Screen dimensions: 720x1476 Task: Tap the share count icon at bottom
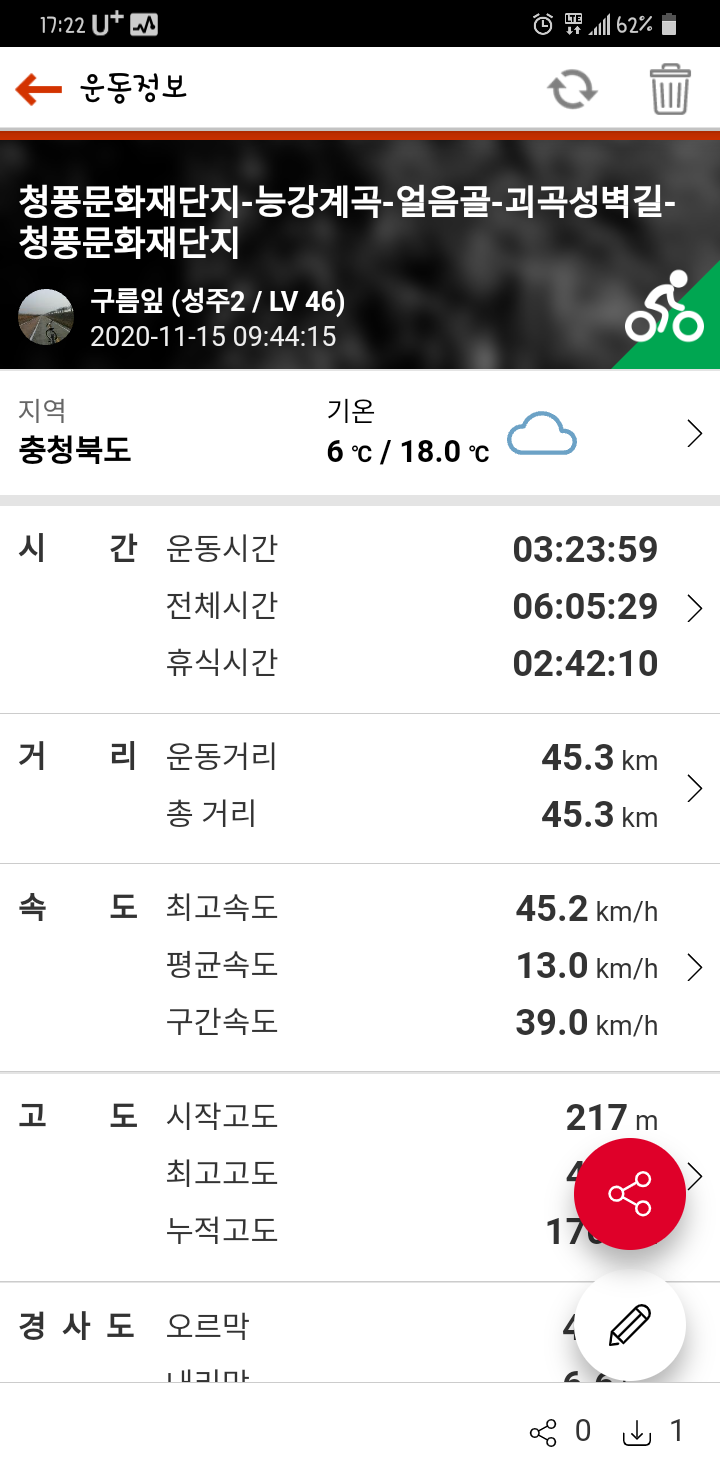[543, 1433]
